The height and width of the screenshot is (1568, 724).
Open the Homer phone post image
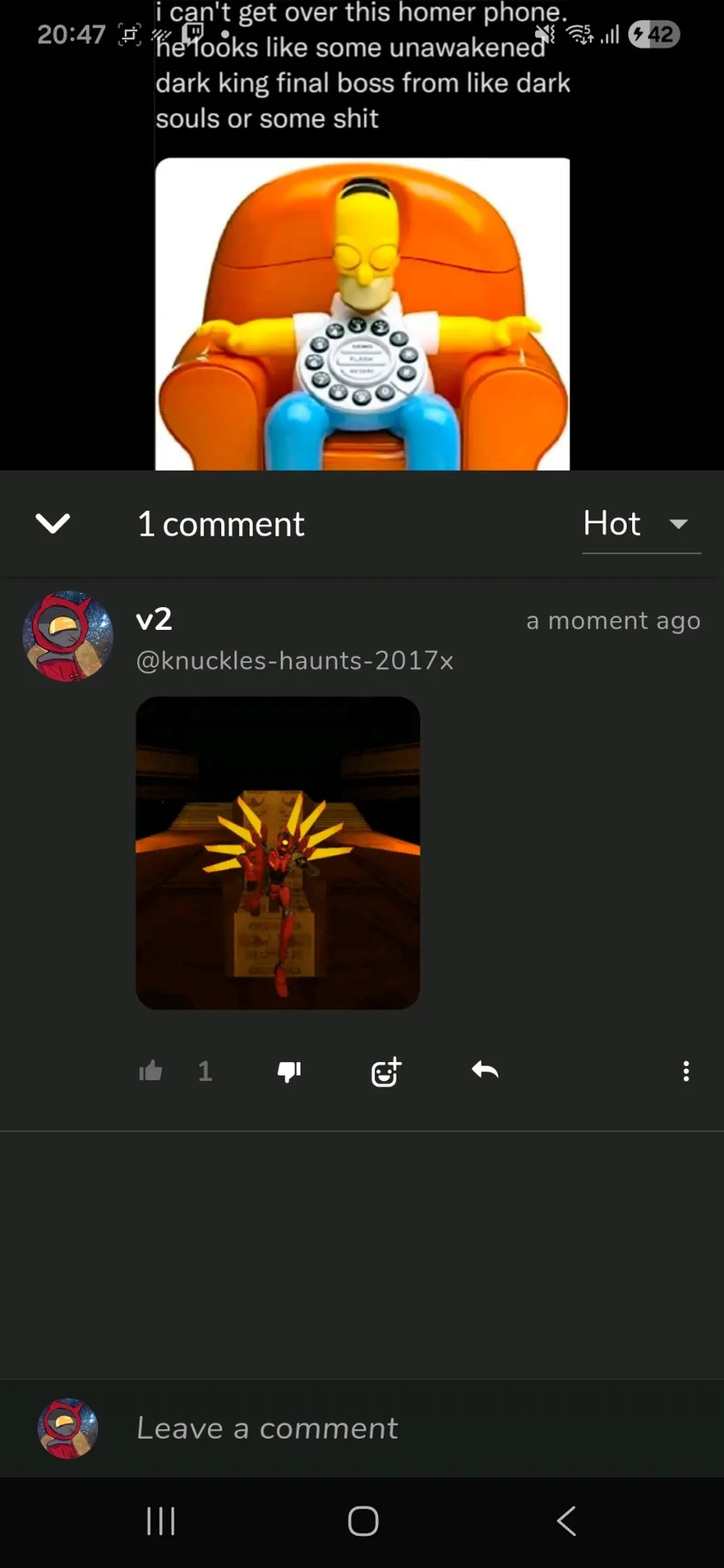coord(362,314)
